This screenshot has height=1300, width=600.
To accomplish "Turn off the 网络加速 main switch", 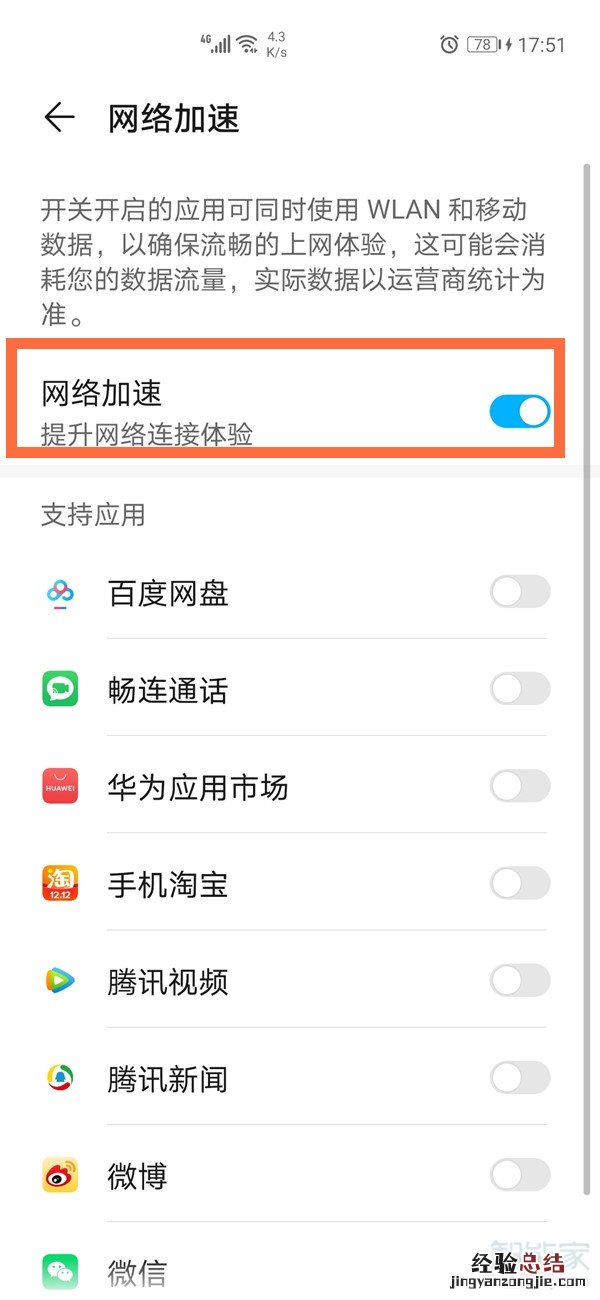I will click(x=519, y=411).
